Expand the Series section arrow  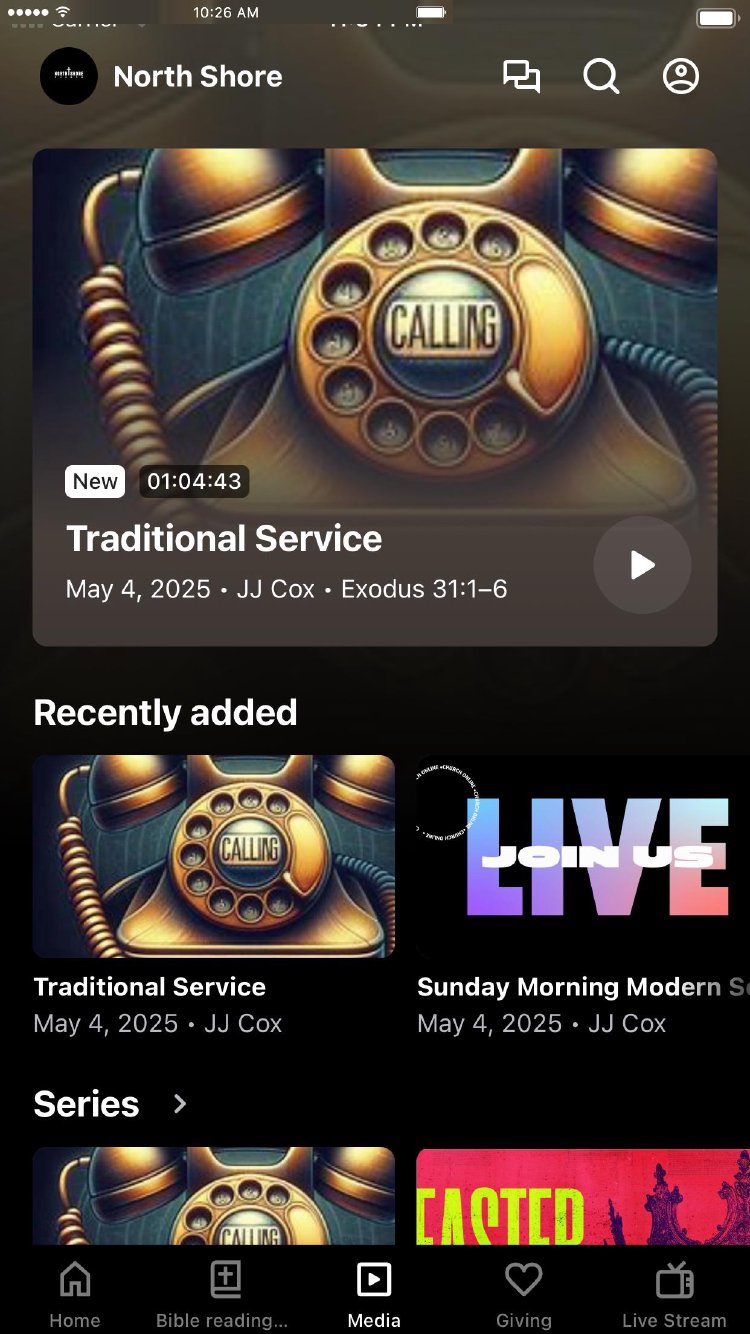(x=180, y=1104)
